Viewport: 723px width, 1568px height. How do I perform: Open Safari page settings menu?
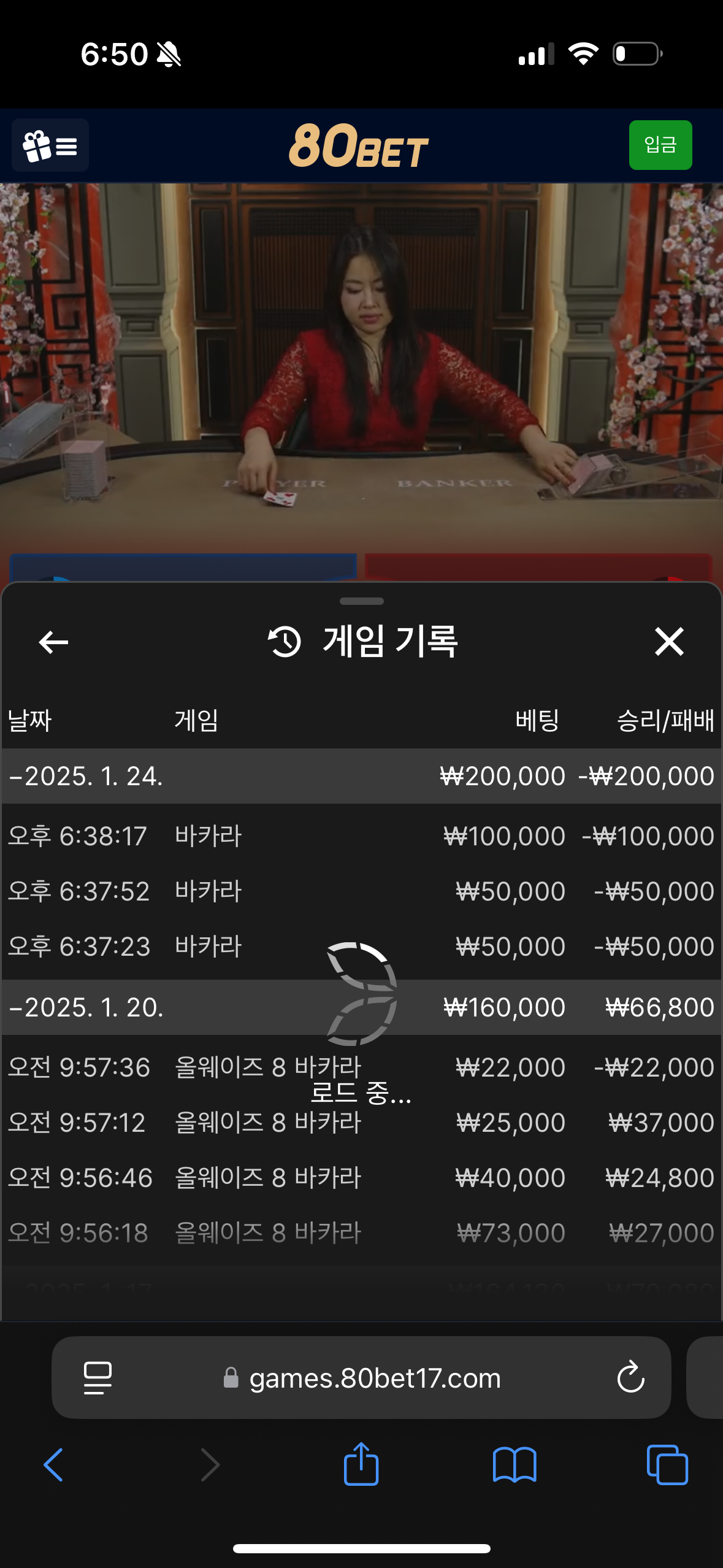98,1378
